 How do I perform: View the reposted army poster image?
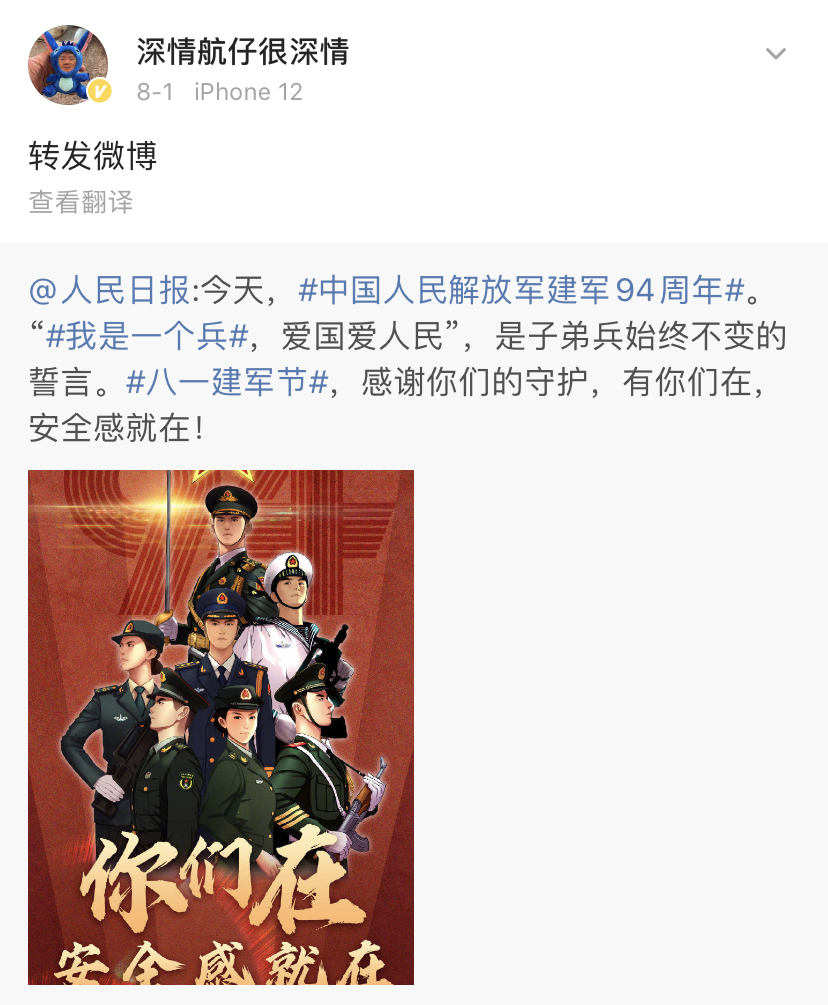click(221, 727)
